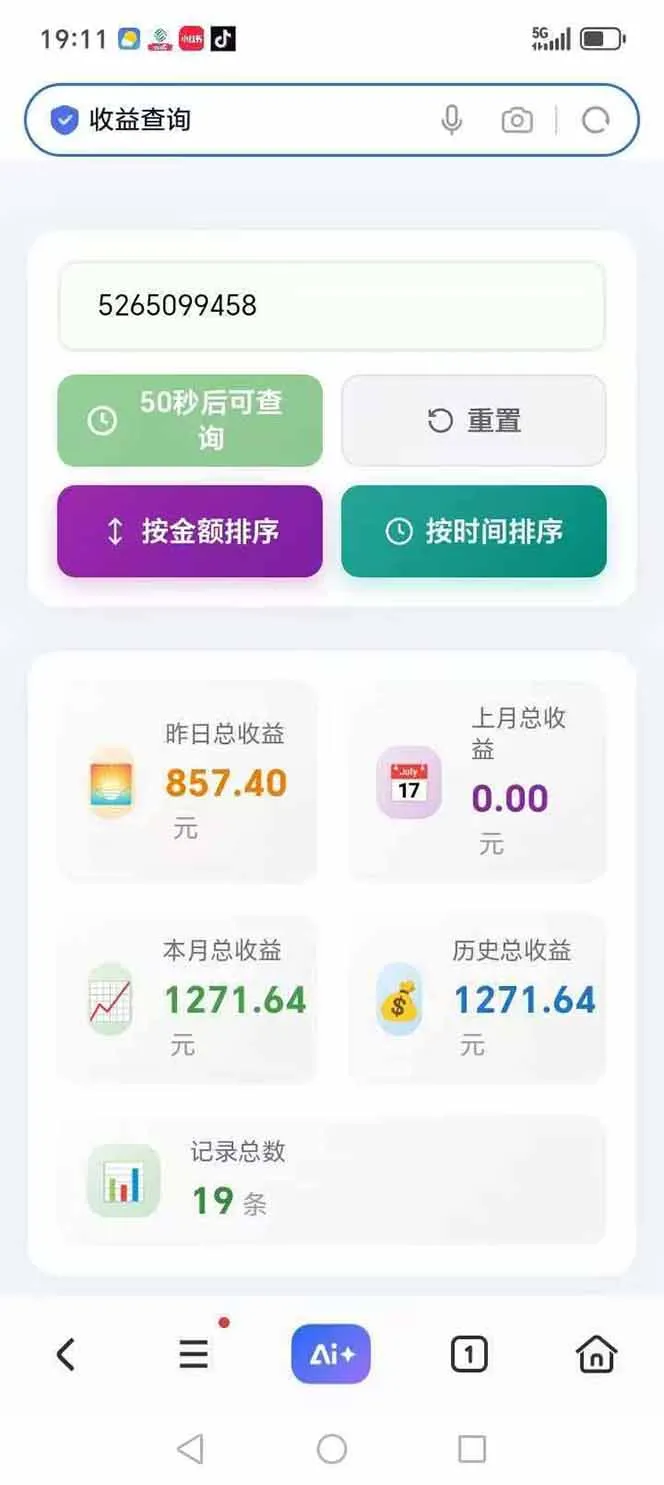Open the camera search icon
664x1485 pixels.
[517, 121]
